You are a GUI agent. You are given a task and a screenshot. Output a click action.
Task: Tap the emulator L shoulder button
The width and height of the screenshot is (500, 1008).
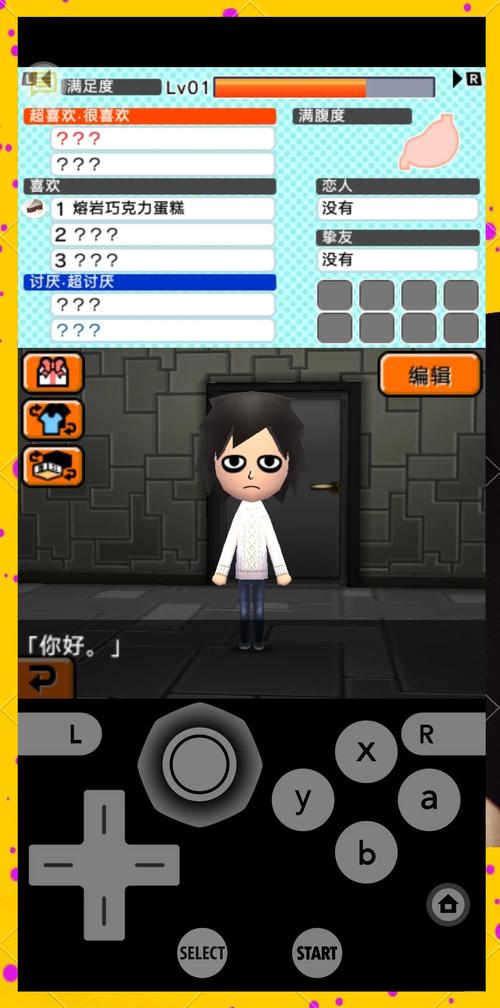click(x=60, y=734)
